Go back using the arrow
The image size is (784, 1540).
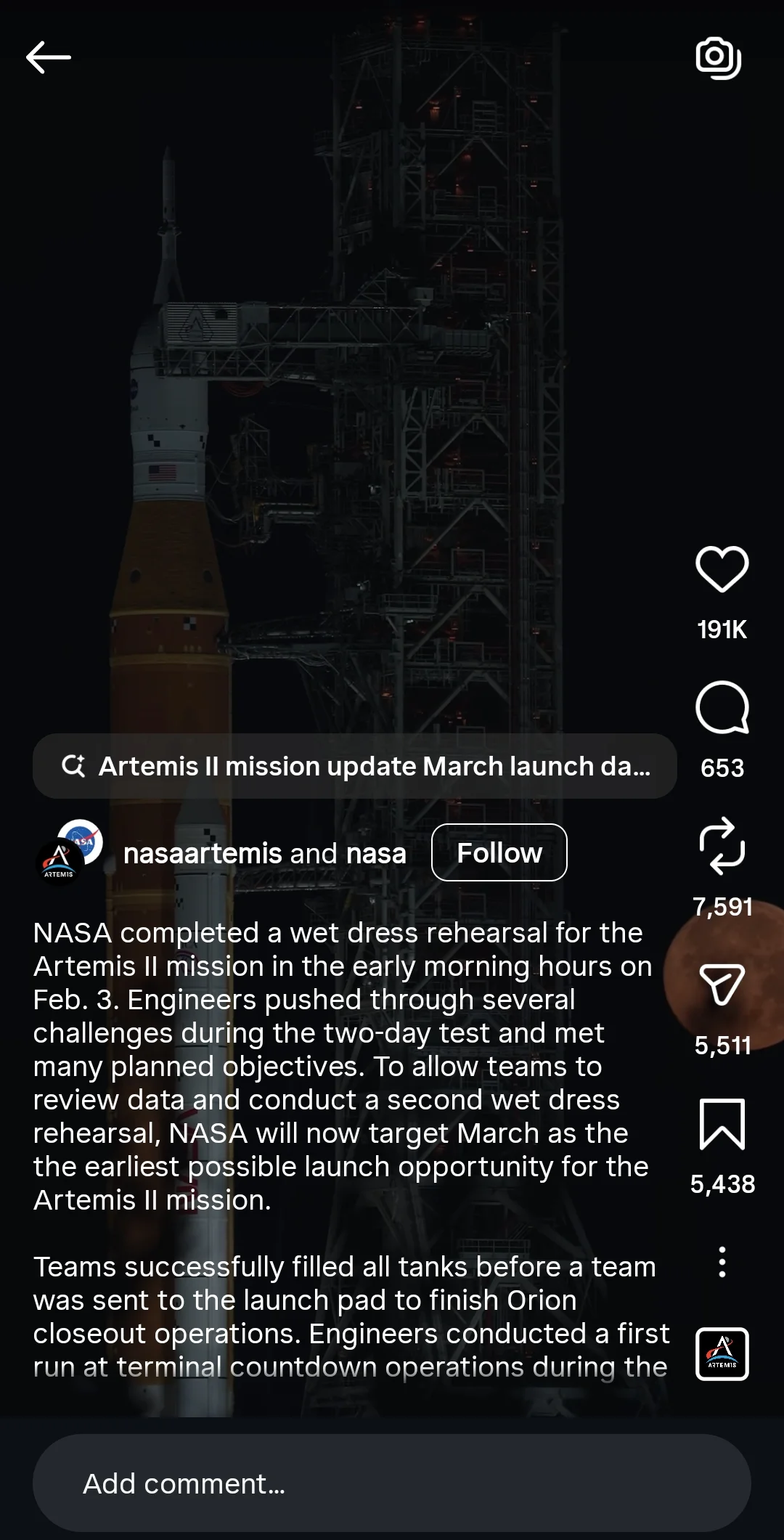click(x=48, y=57)
